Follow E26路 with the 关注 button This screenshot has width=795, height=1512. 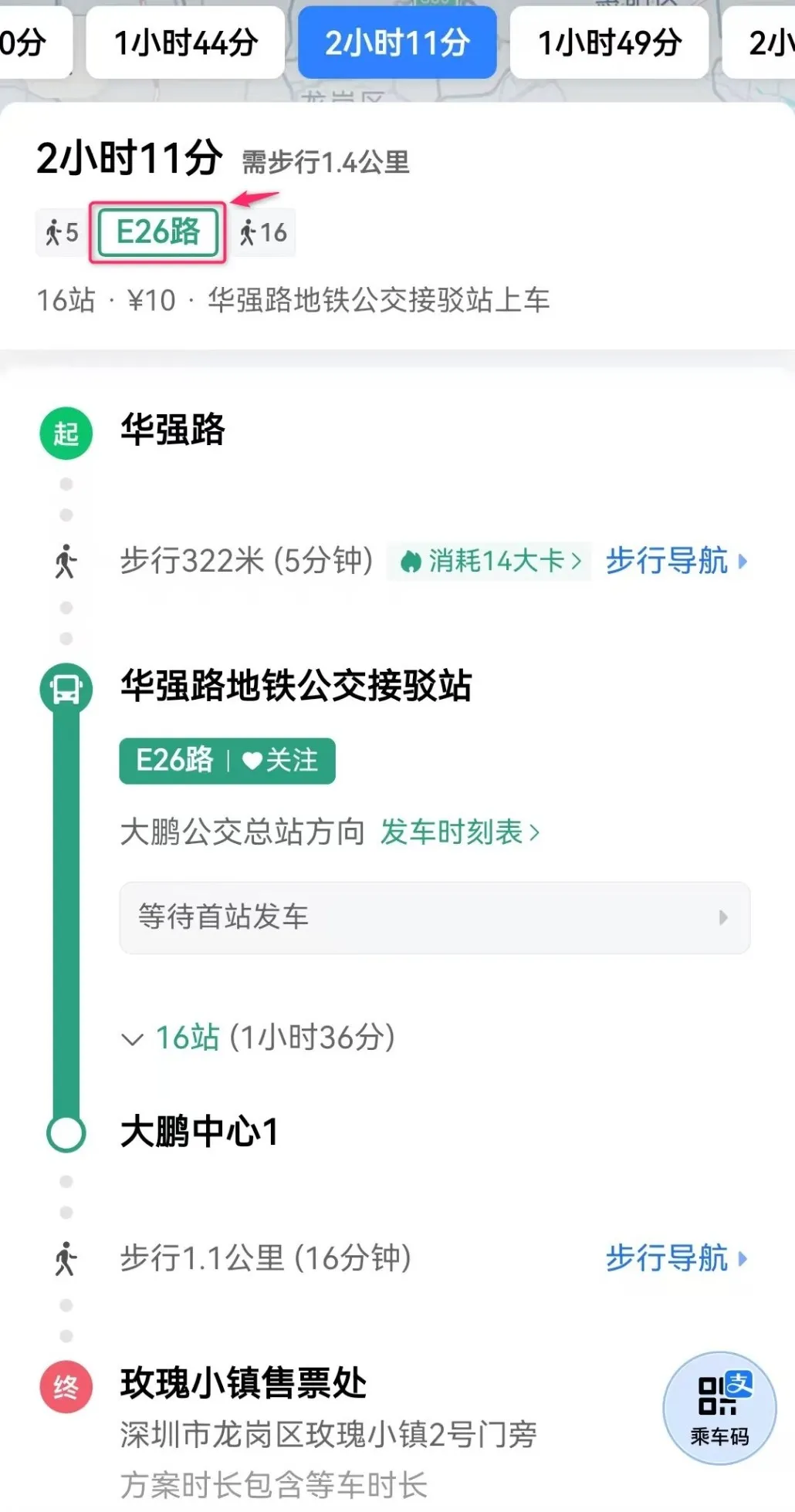pyautogui.click(x=281, y=761)
